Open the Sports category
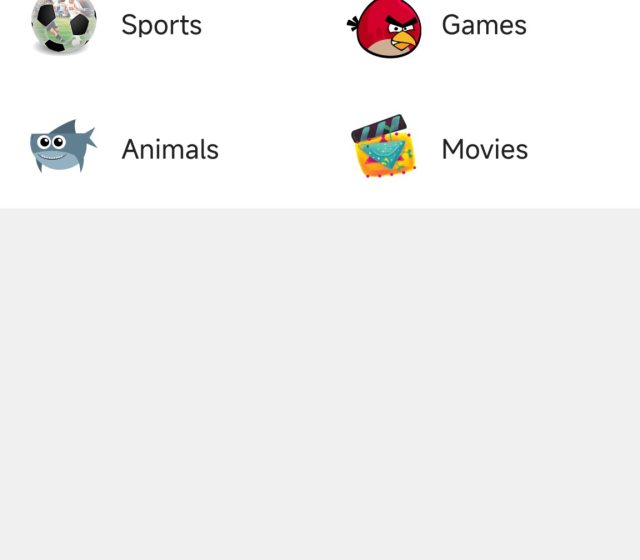The width and height of the screenshot is (640, 560). coord(160,25)
